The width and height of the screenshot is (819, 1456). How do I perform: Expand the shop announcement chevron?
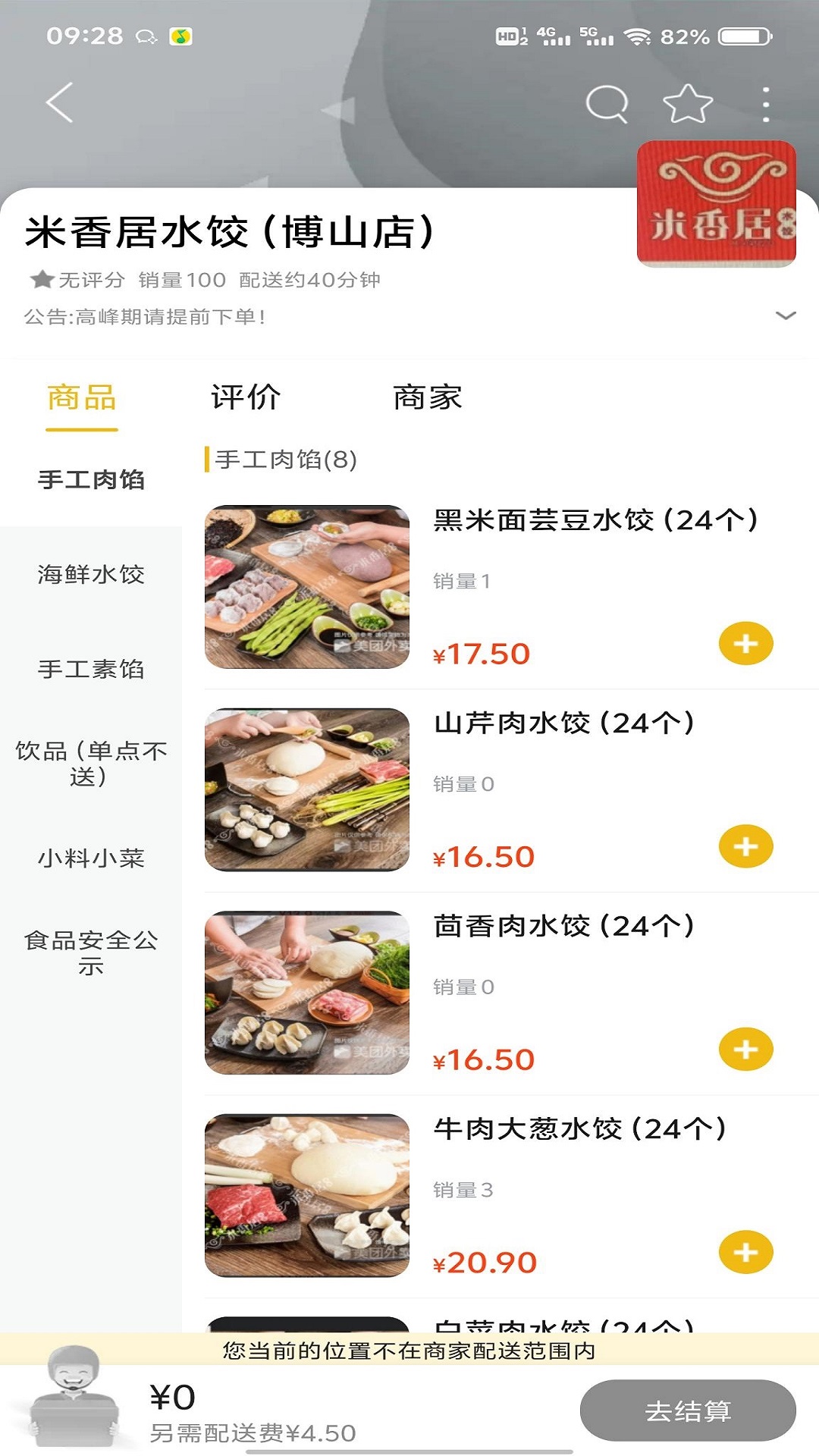click(783, 315)
